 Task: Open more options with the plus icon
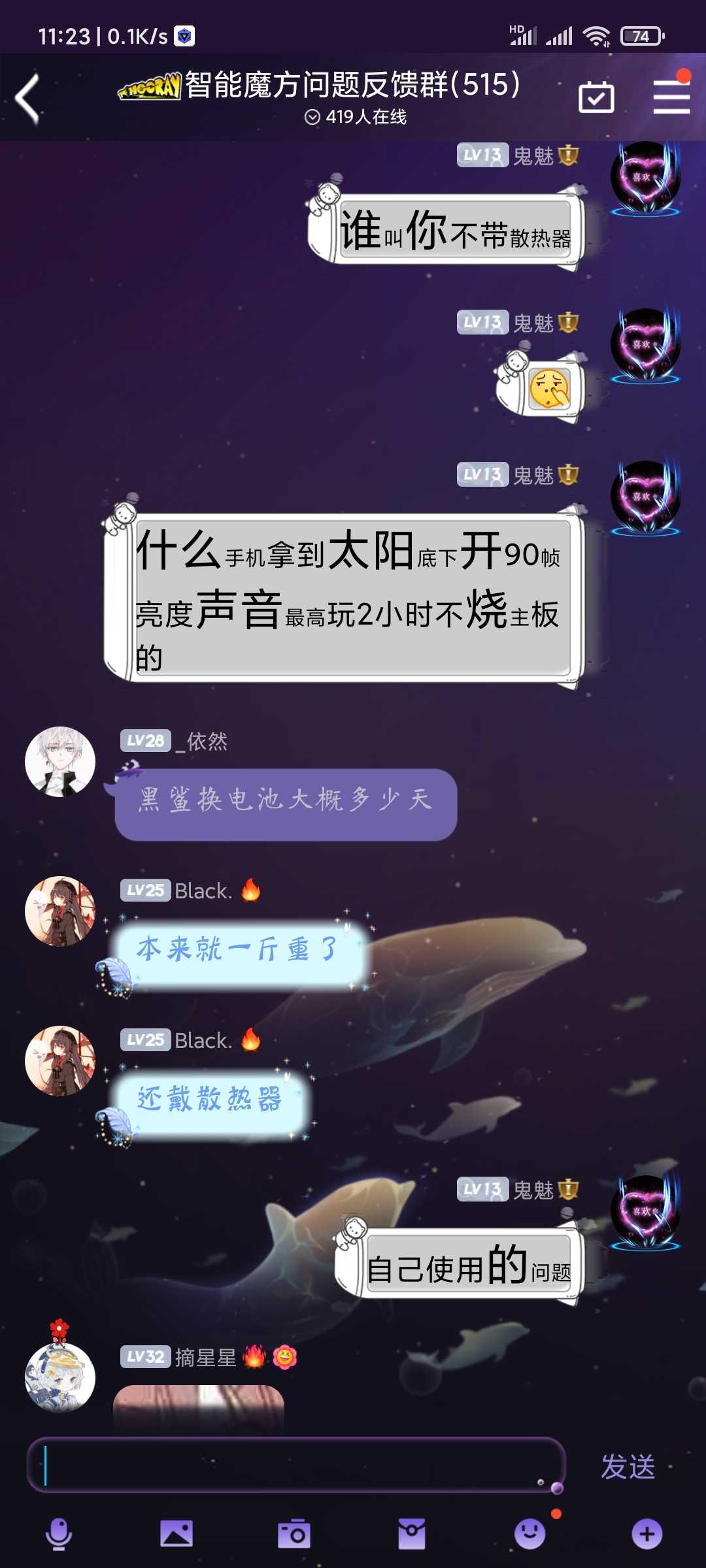(x=647, y=1534)
